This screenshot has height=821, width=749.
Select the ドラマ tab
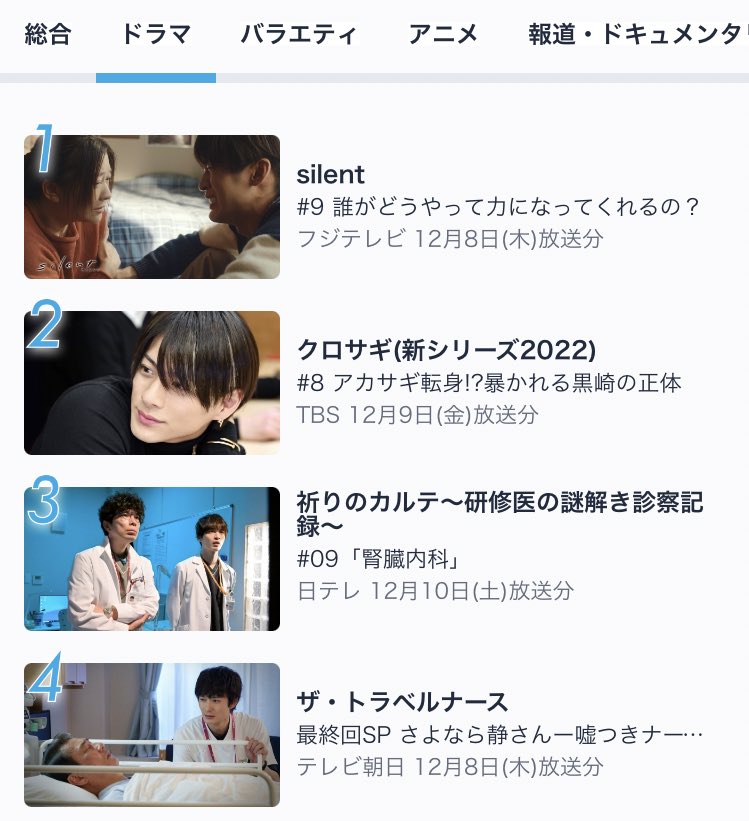pos(156,35)
